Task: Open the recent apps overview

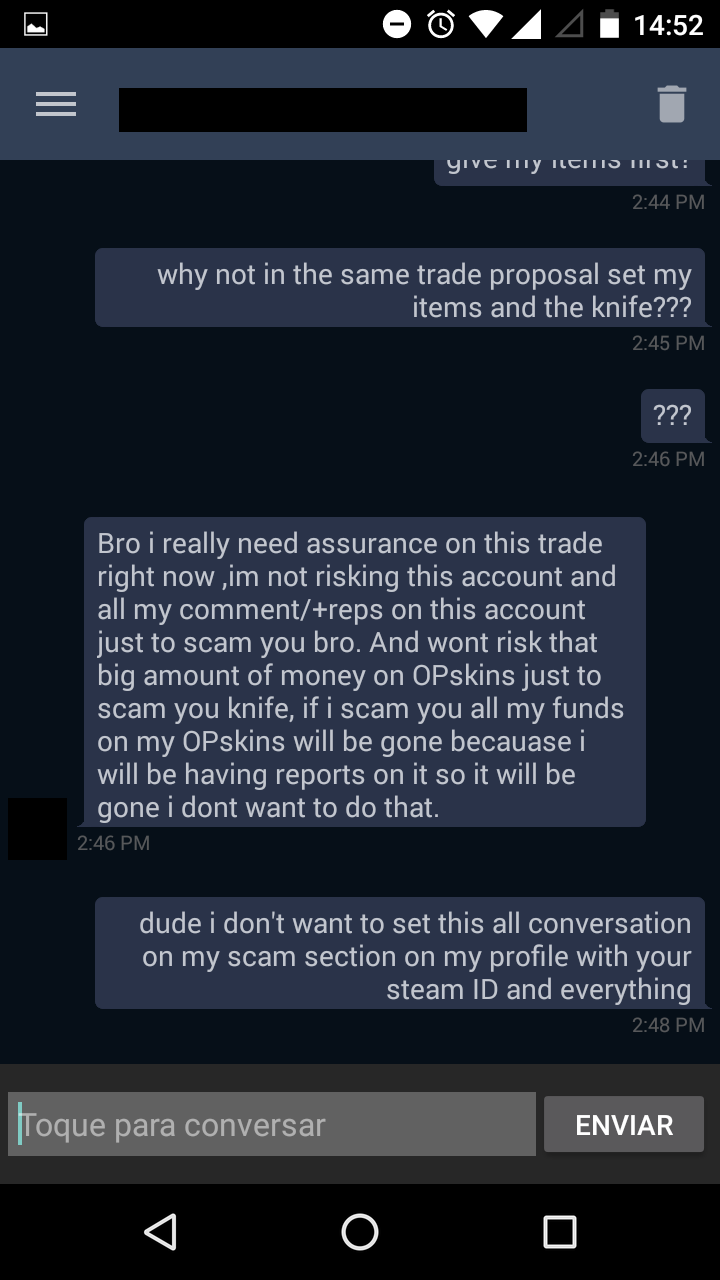Action: point(559,1232)
